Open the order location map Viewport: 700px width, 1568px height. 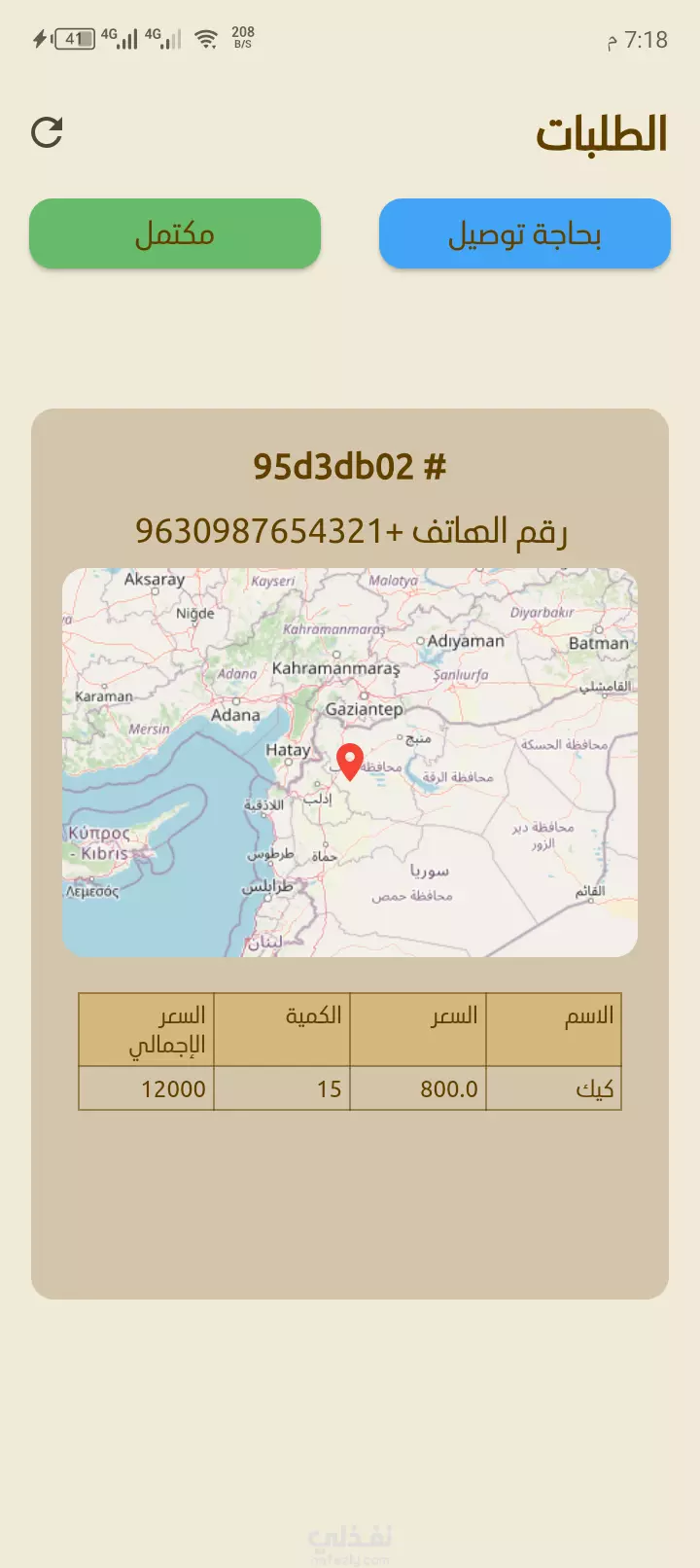[350, 763]
